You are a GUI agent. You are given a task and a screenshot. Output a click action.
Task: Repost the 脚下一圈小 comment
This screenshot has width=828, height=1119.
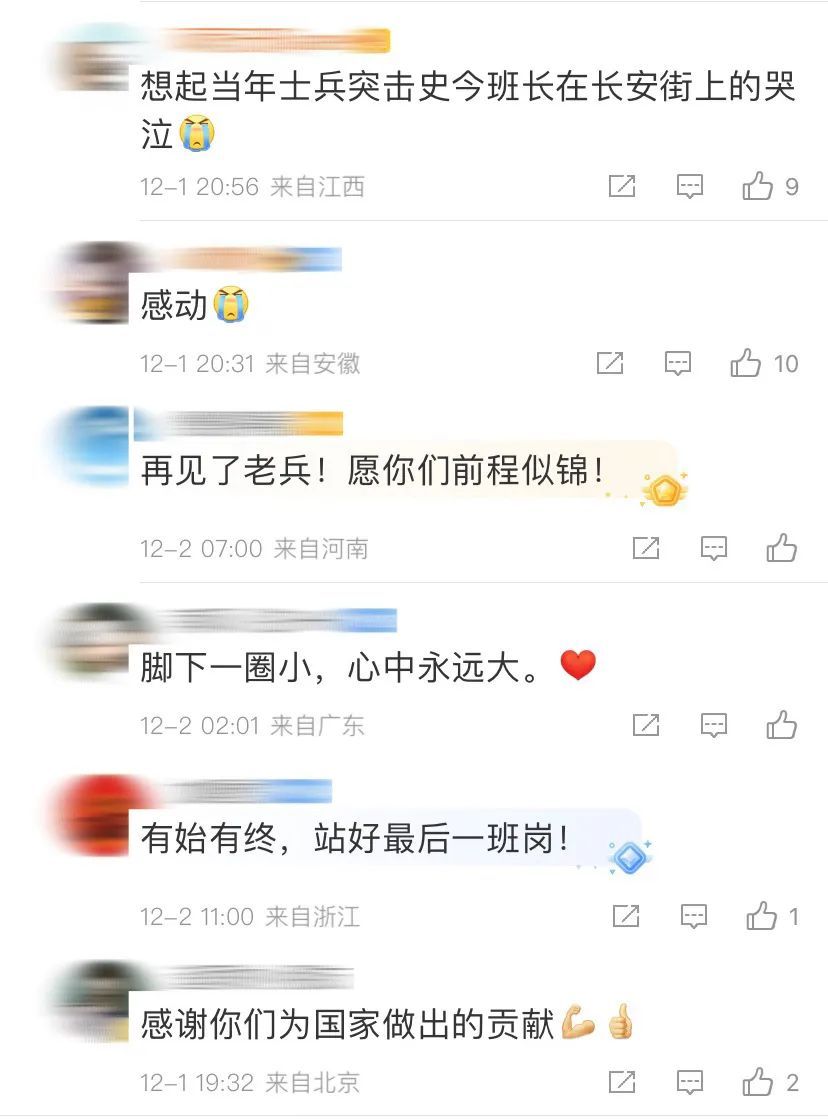tap(646, 725)
